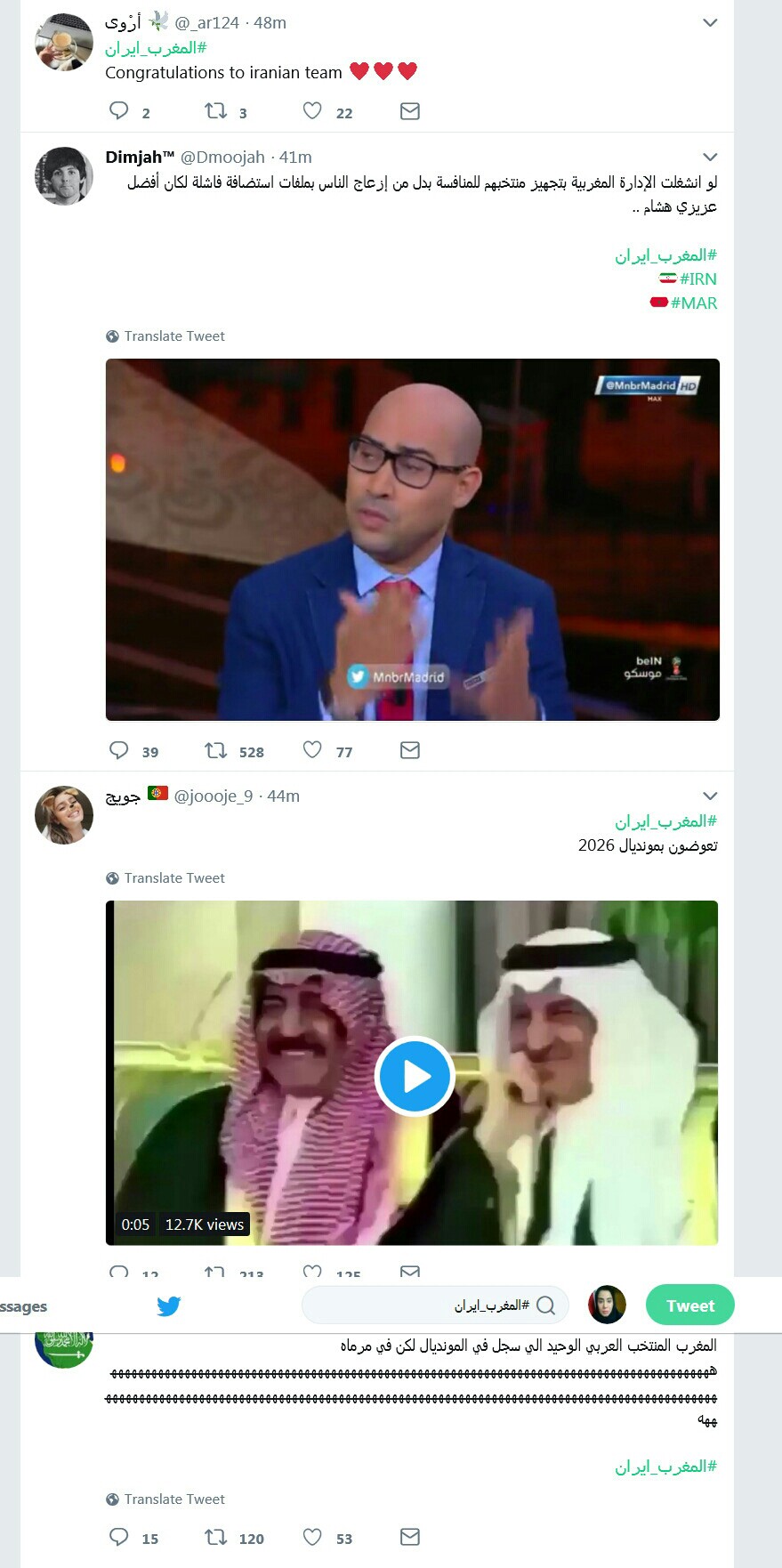Play the video in @joooje_9 tweet
782x1568 pixels.
click(x=415, y=1077)
